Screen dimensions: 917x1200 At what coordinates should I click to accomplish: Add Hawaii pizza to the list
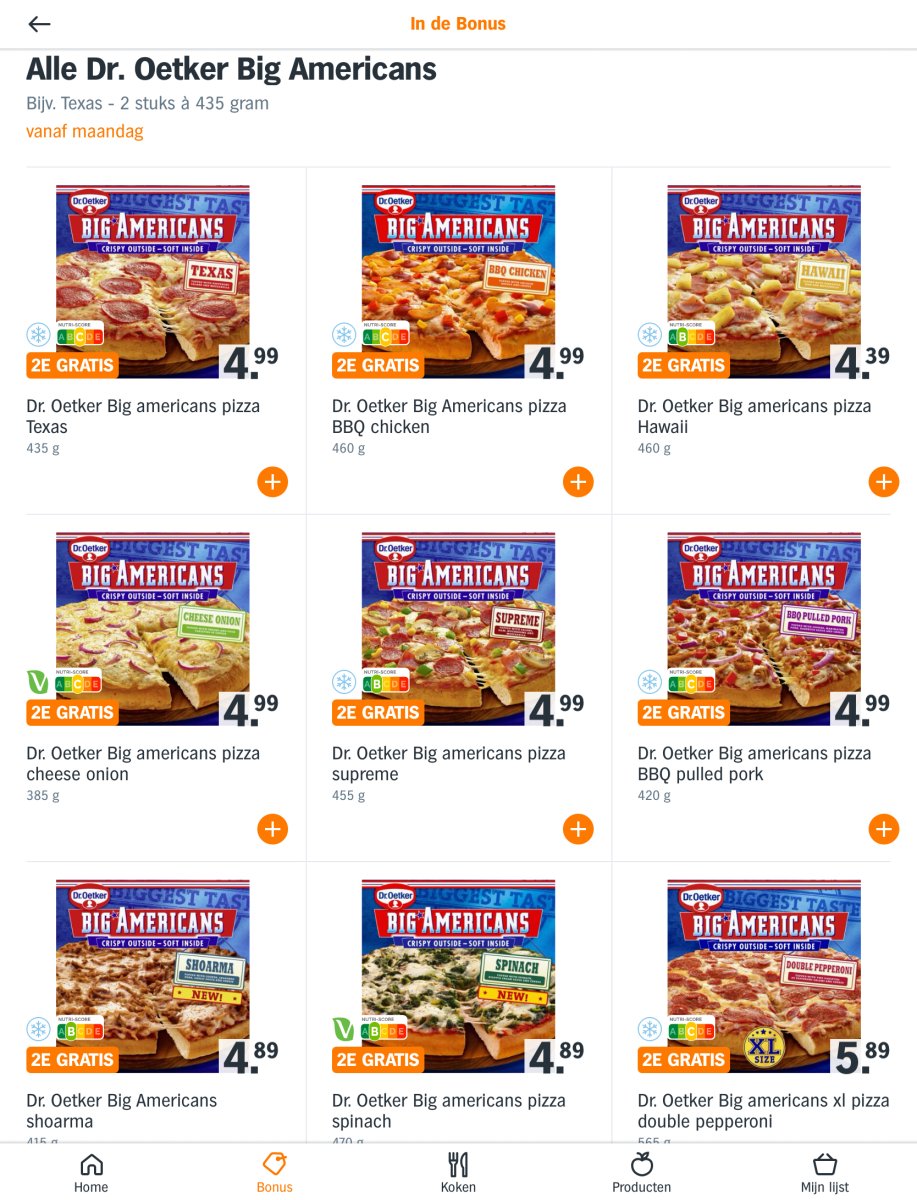pos(883,482)
